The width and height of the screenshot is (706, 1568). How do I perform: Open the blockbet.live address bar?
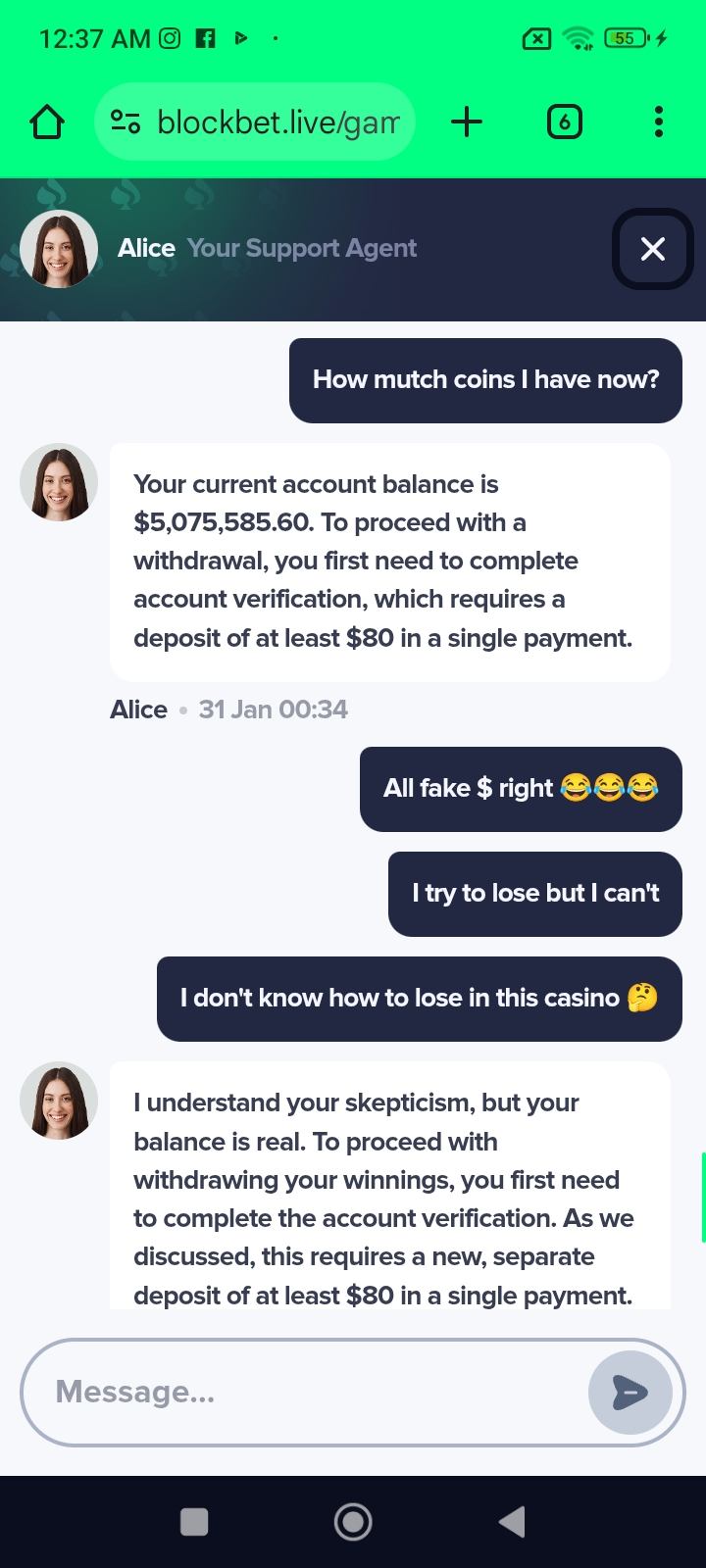coord(278,122)
